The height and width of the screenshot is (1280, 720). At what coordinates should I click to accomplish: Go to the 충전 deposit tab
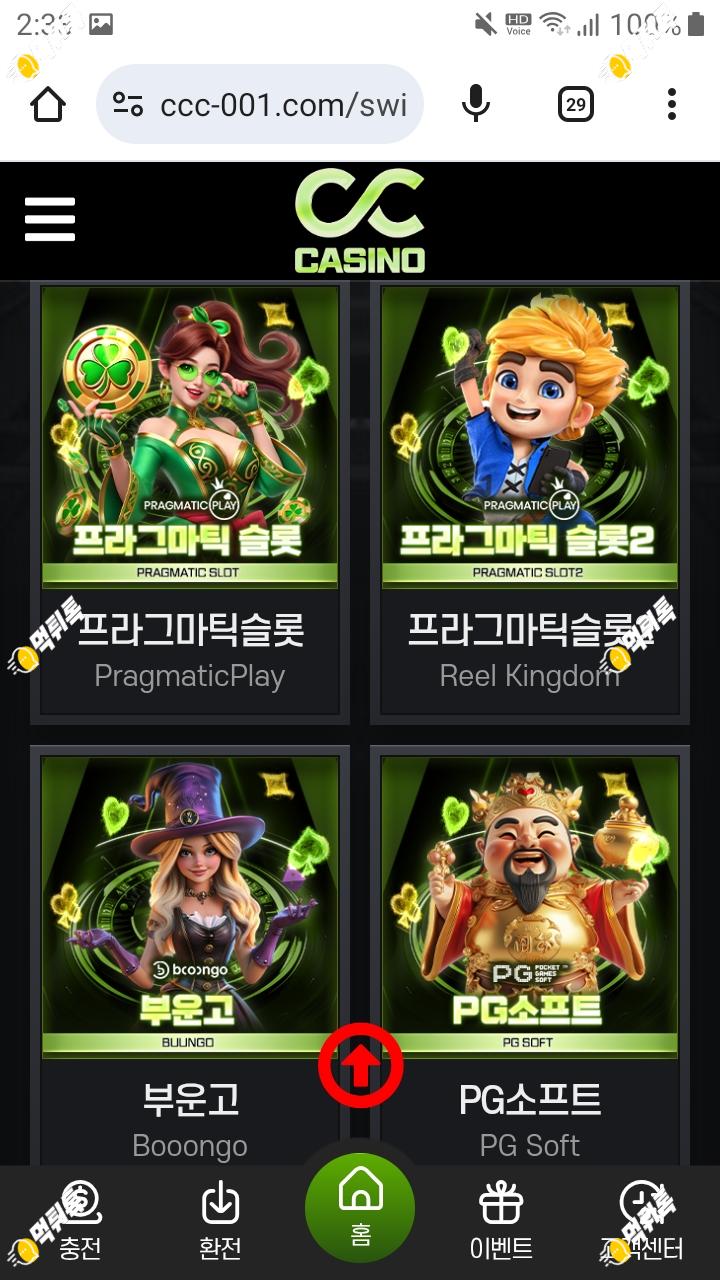(x=80, y=1222)
